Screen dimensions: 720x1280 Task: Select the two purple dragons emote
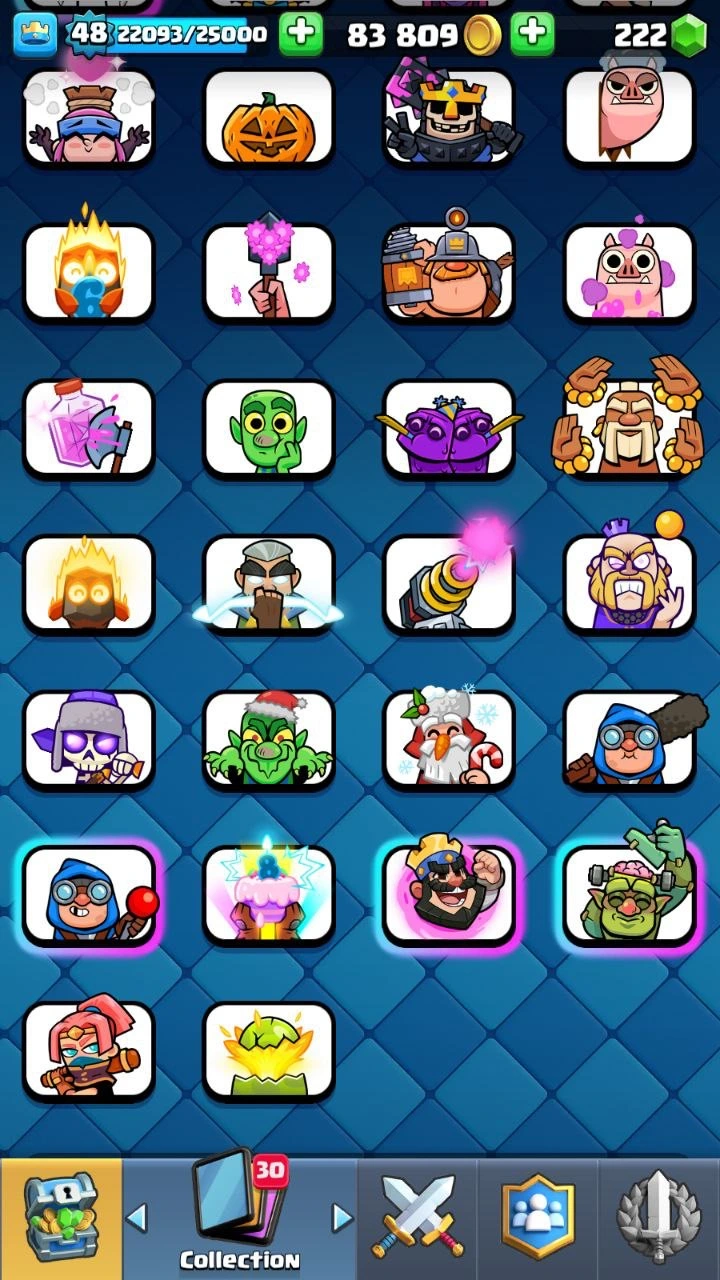[449, 428]
